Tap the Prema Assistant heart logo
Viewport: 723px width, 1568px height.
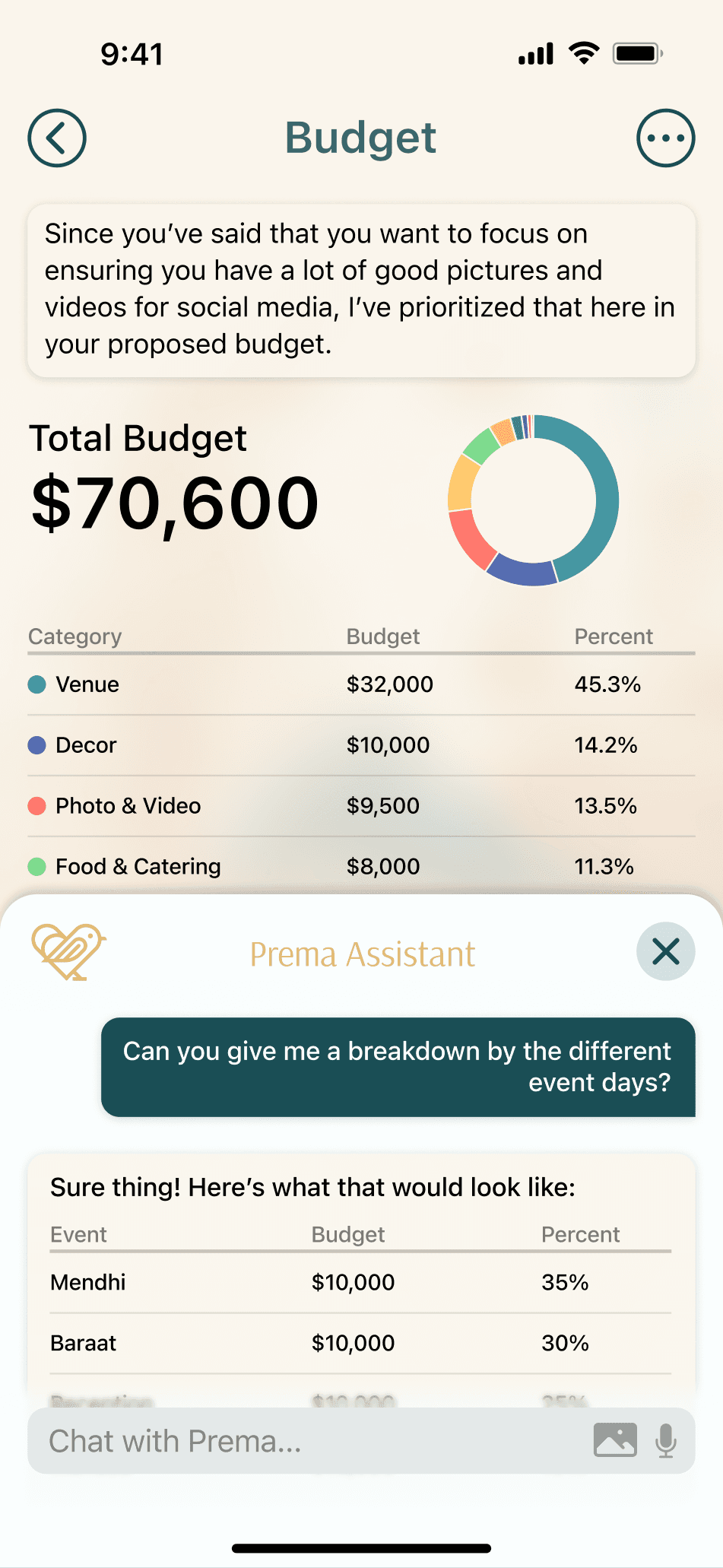tap(68, 952)
